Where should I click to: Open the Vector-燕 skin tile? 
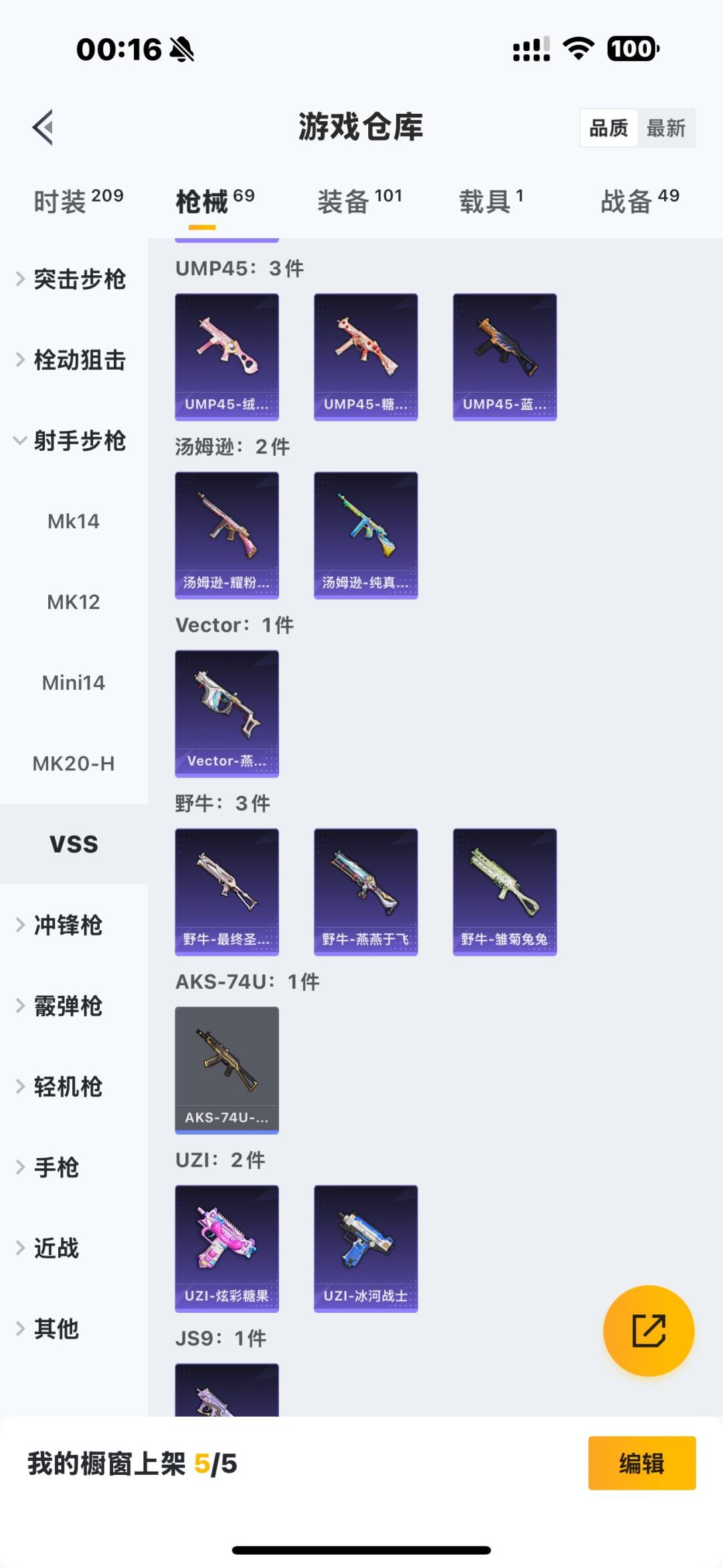(x=227, y=713)
